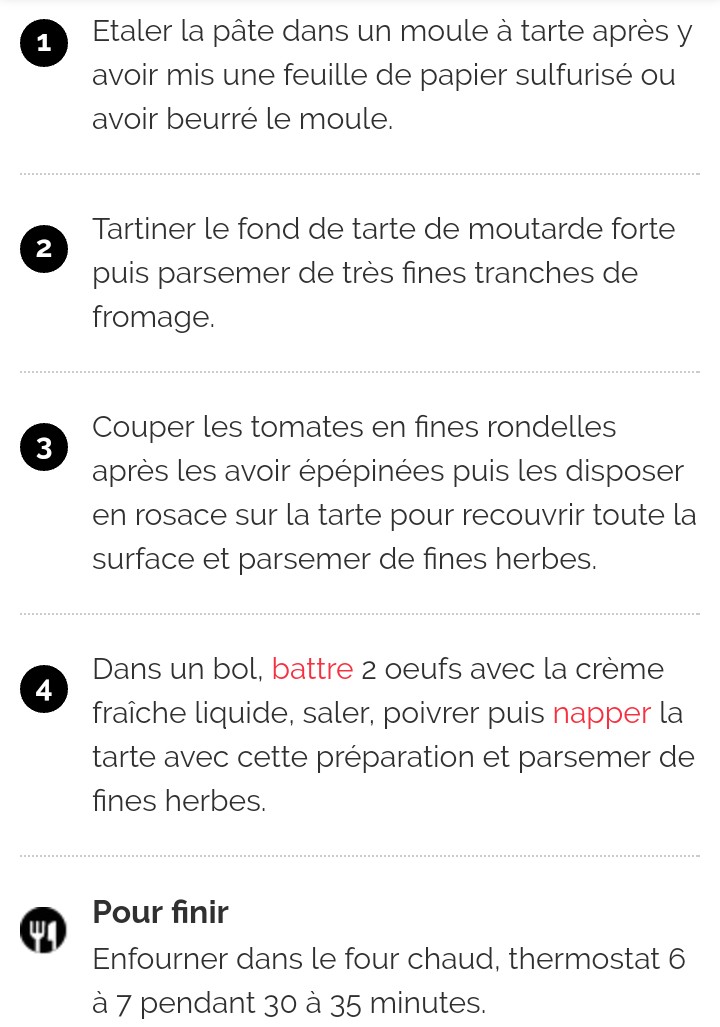Open the red 'napper' glossary link
720x1027 pixels.
tap(601, 713)
